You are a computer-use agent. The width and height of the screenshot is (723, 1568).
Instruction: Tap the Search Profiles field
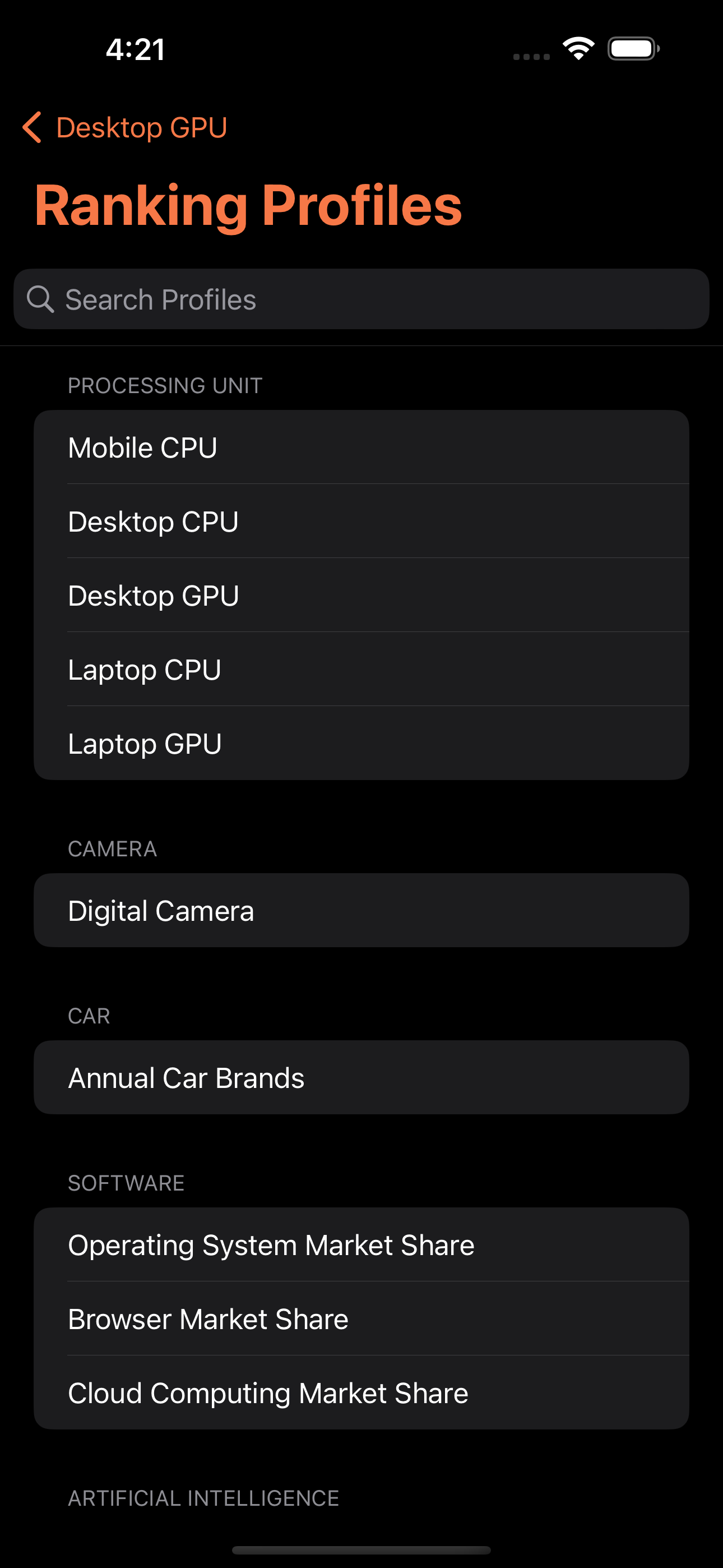pyautogui.click(x=361, y=299)
